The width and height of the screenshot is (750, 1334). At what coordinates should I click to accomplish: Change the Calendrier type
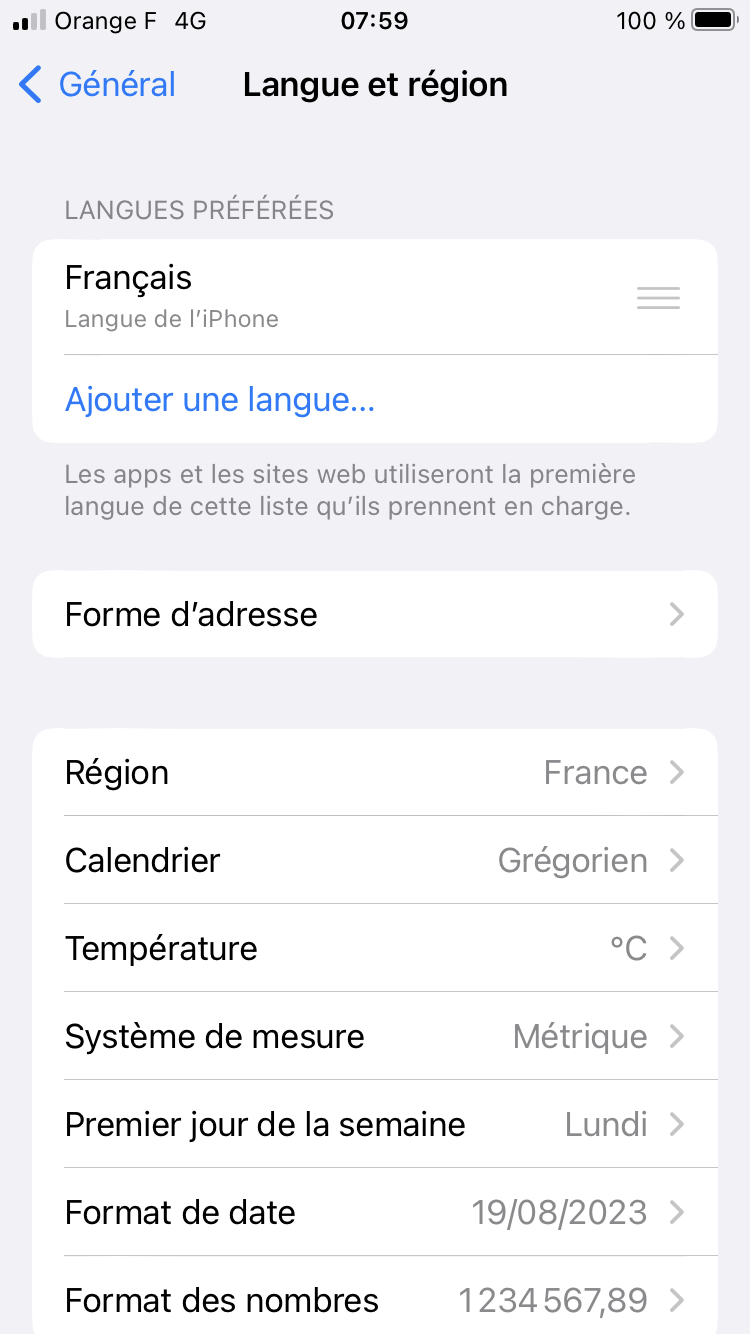pyautogui.click(x=375, y=860)
